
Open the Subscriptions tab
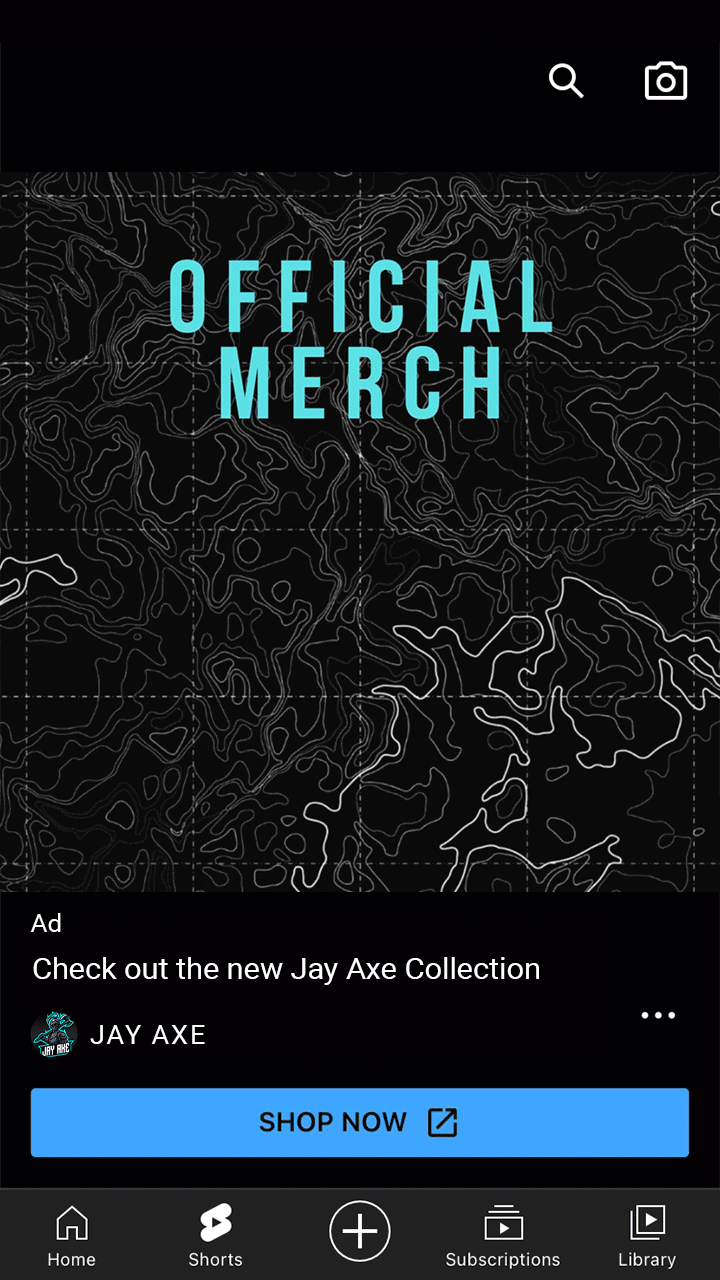coord(503,1236)
